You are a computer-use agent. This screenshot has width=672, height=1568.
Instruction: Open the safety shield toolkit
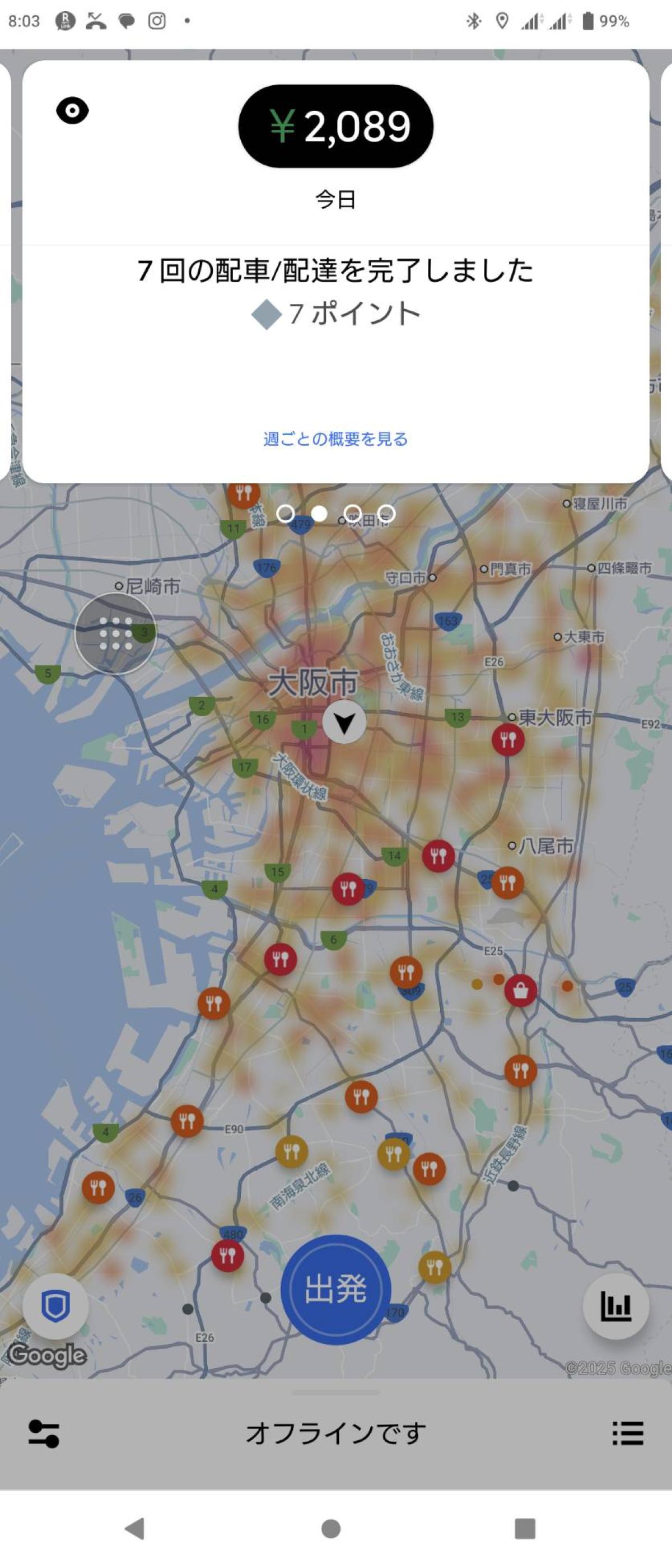point(55,1306)
